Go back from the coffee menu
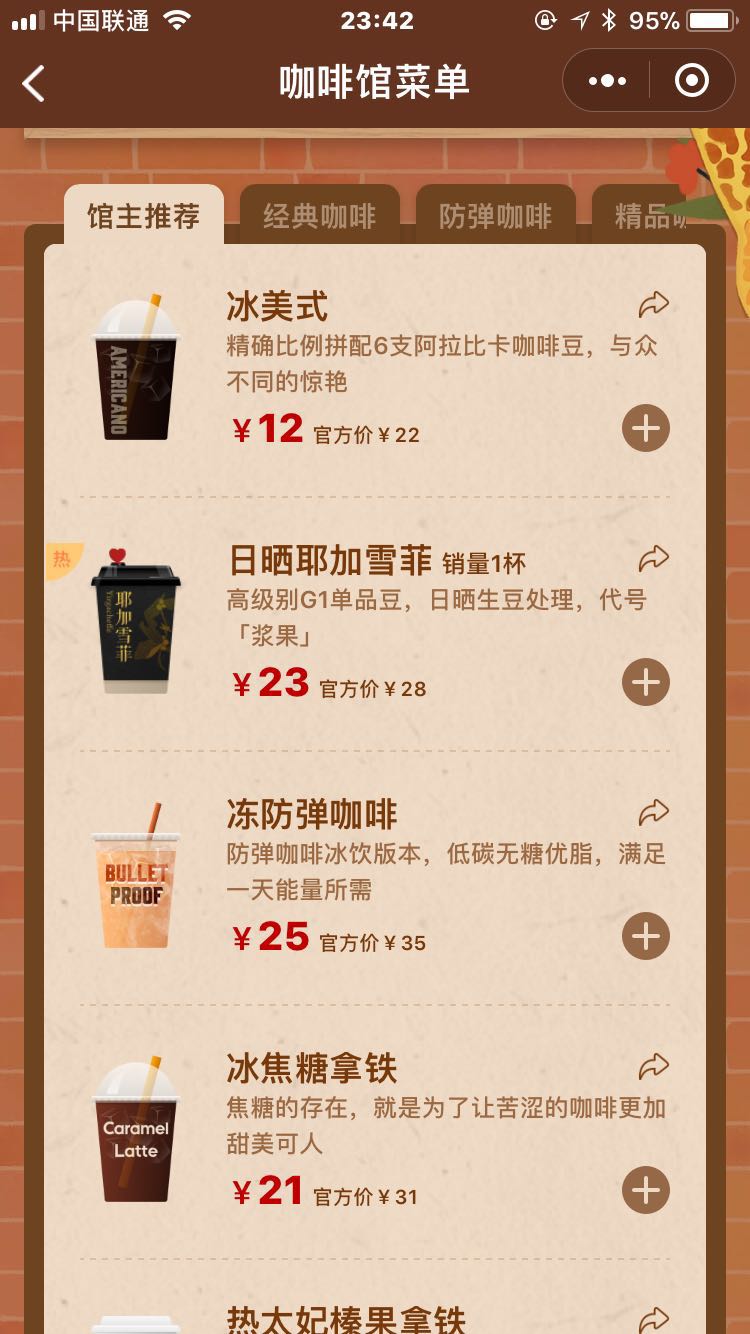Image resolution: width=750 pixels, height=1334 pixels. [34, 83]
